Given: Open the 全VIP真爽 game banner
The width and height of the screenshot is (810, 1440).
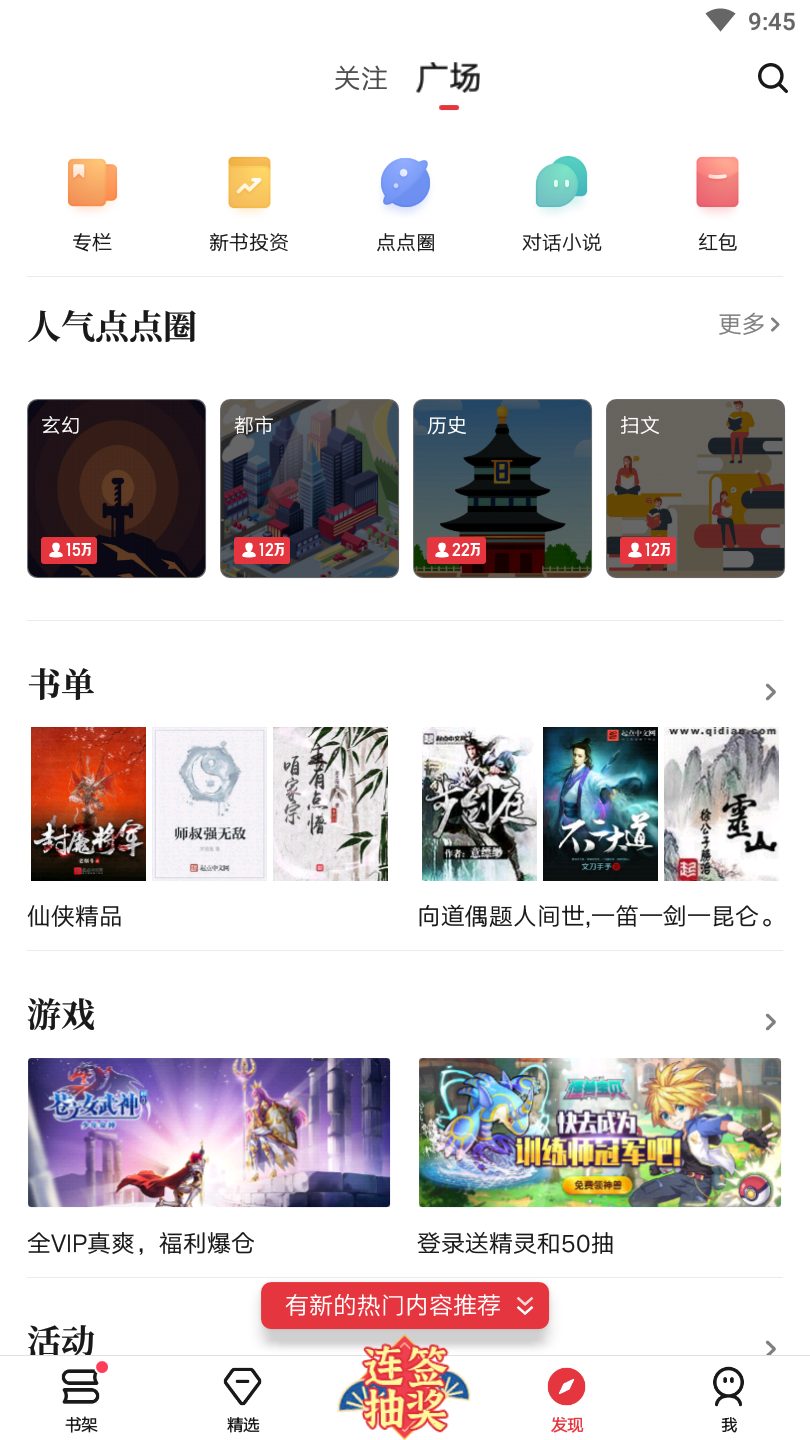Looking at the screenshot, I should pos(209,1132).
